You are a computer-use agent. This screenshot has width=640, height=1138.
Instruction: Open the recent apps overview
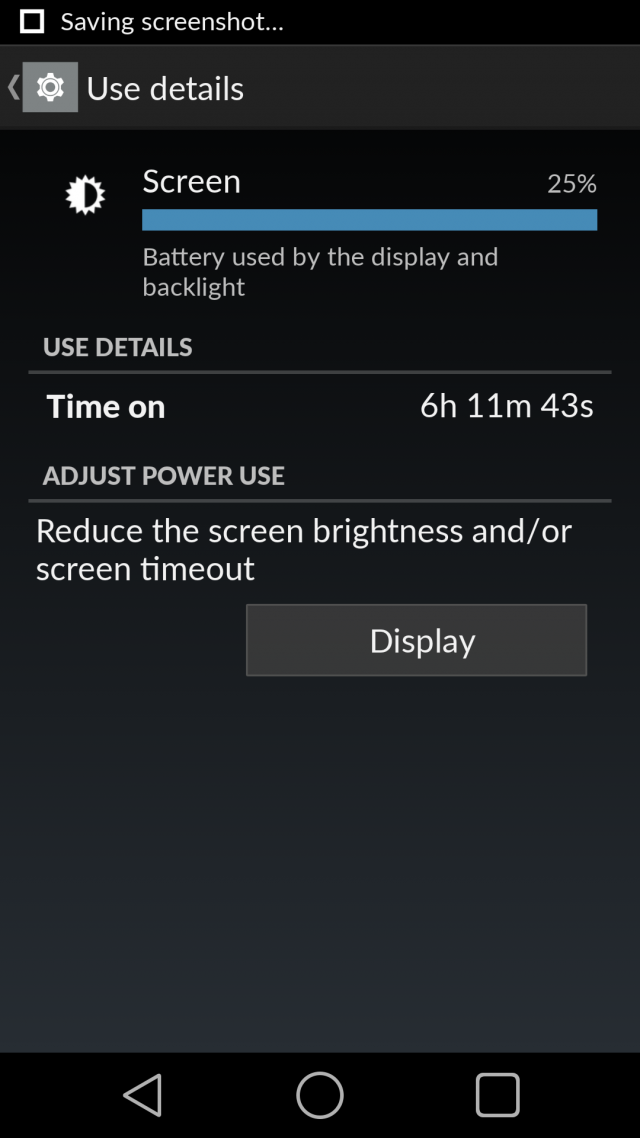[x=498, y=1094]
